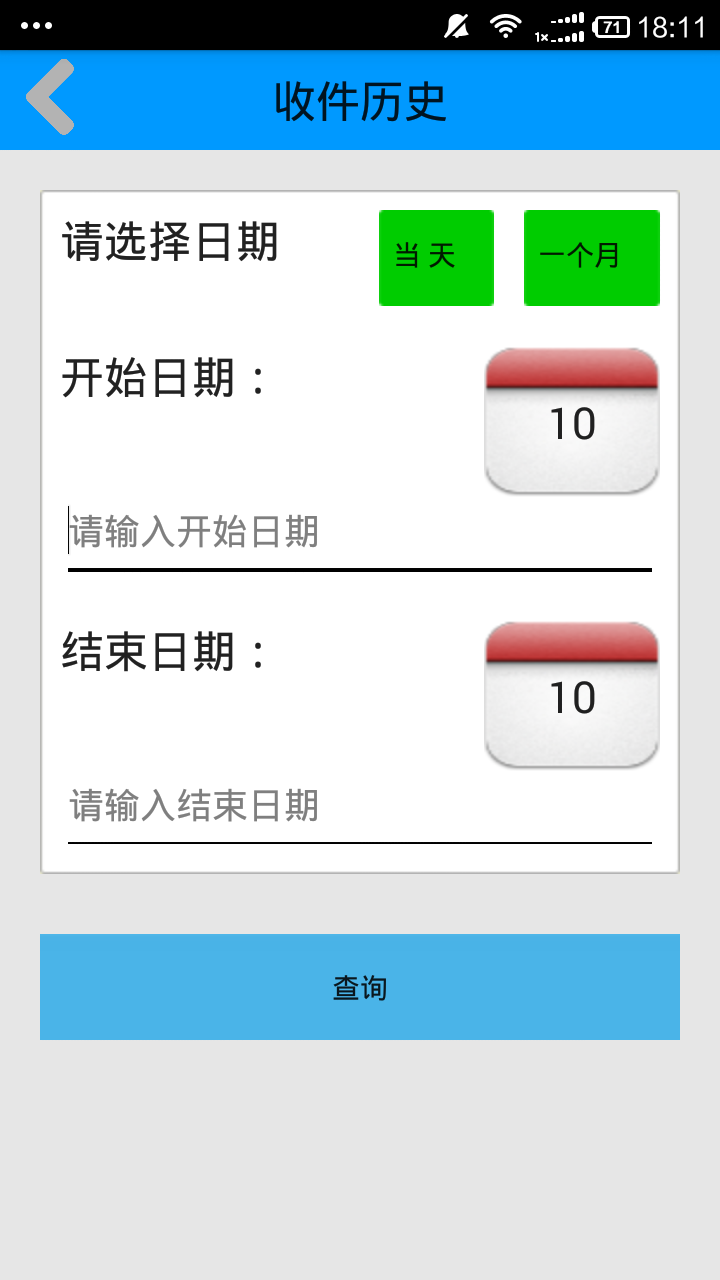Focus the 请输入开始日期 input field
This screenshot has width=720, height=1280.
click(360, 534)
